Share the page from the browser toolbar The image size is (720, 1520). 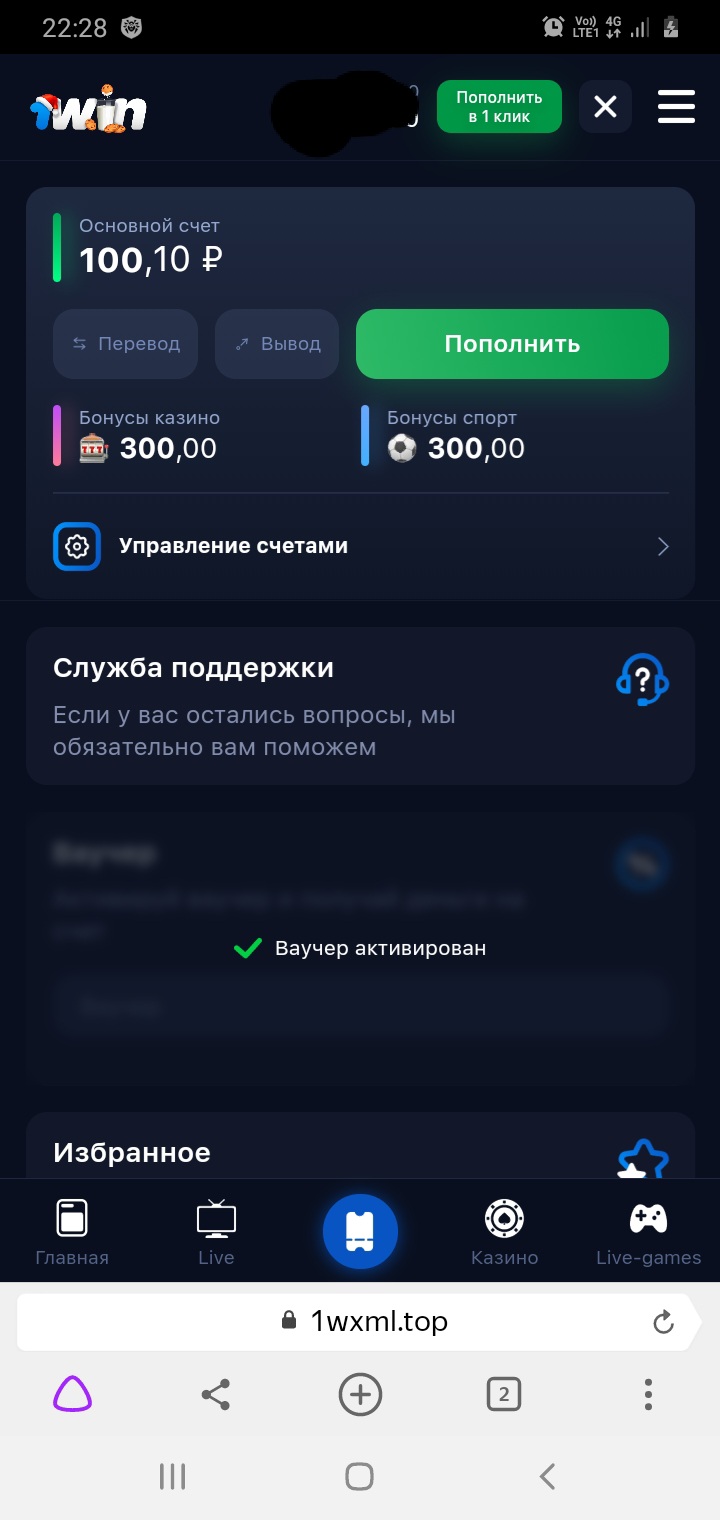(x=216, y=1394)
